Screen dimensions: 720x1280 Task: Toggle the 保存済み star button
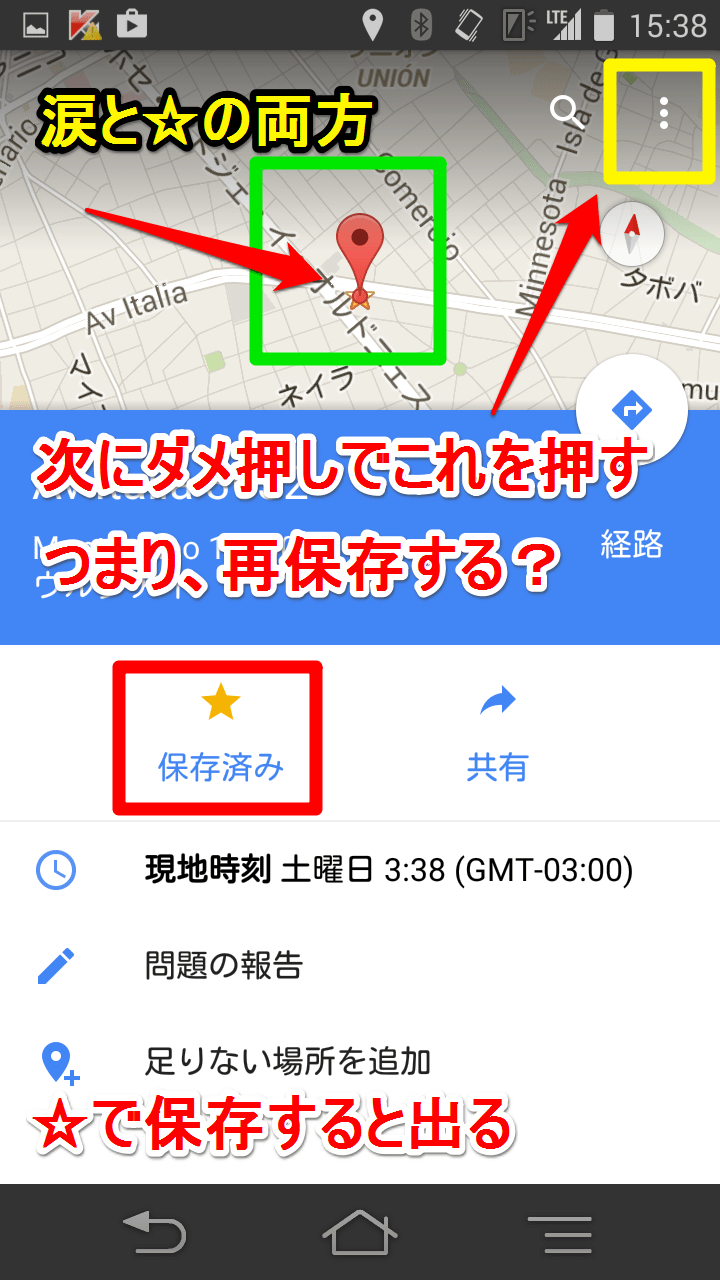pyautogui.click(x=220, y=734)
